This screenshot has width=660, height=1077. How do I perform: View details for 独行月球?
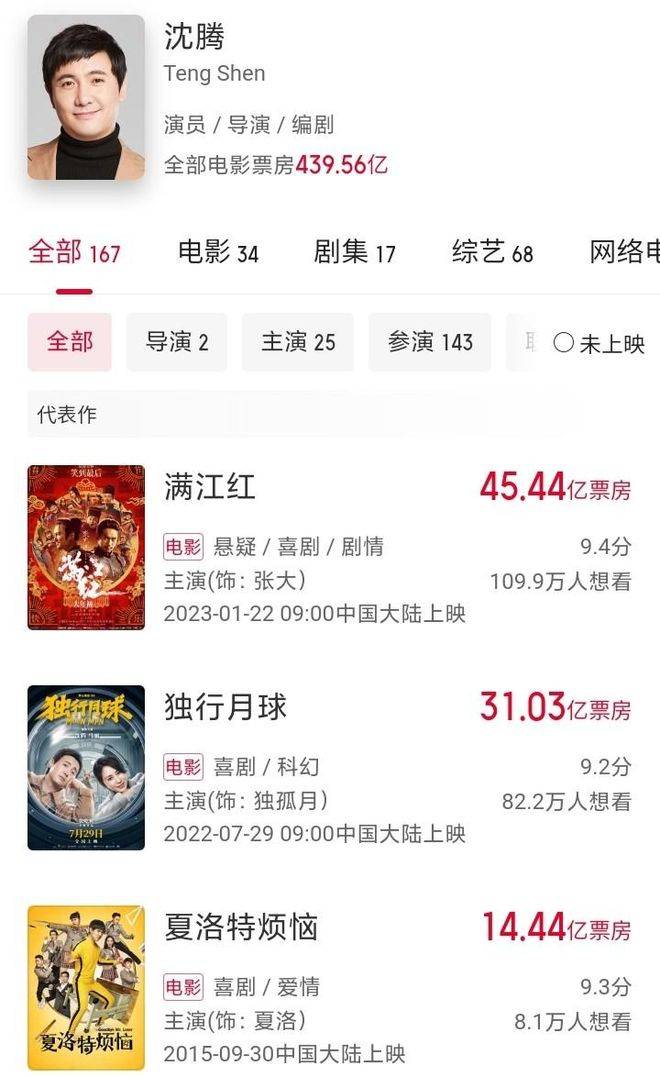point(226,707)
